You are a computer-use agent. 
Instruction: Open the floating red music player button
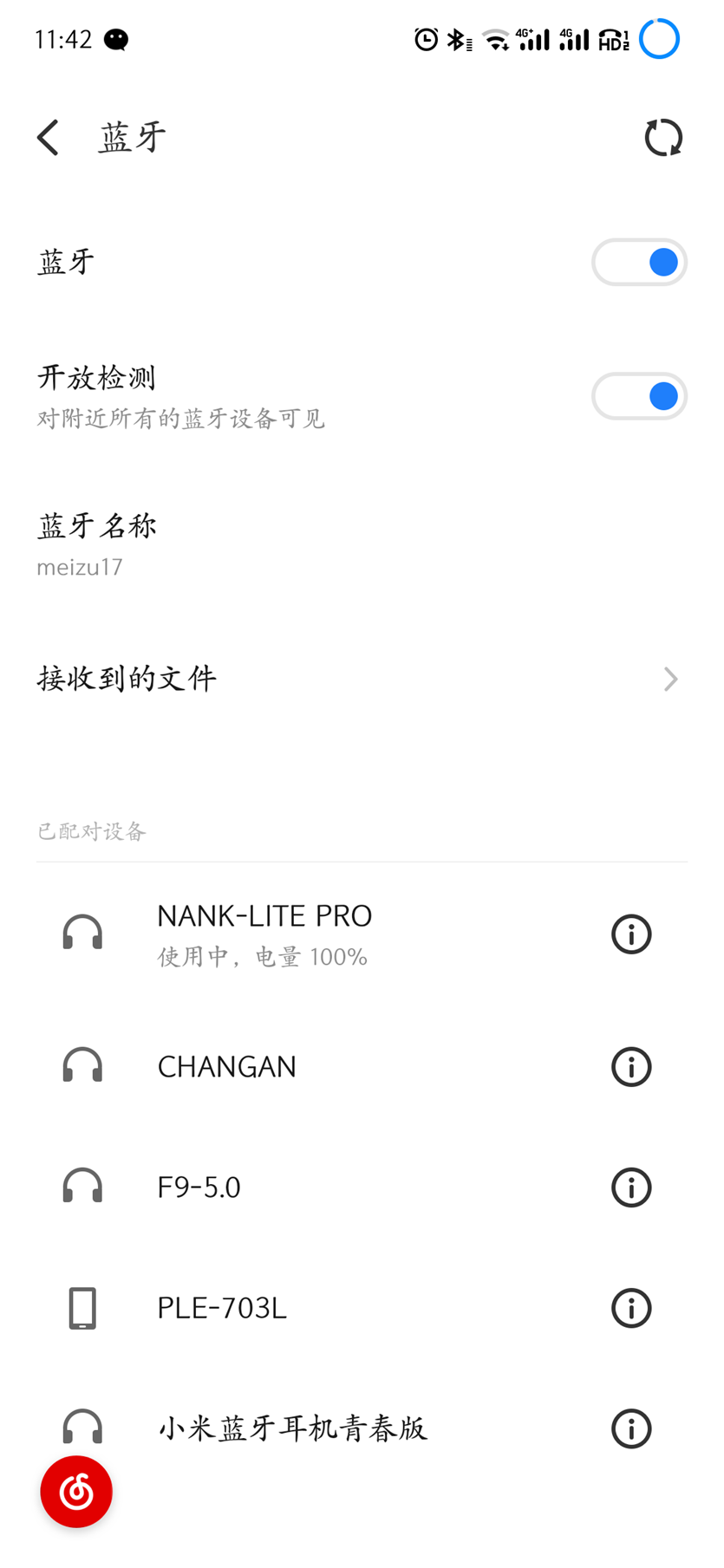coord(76,1492)
